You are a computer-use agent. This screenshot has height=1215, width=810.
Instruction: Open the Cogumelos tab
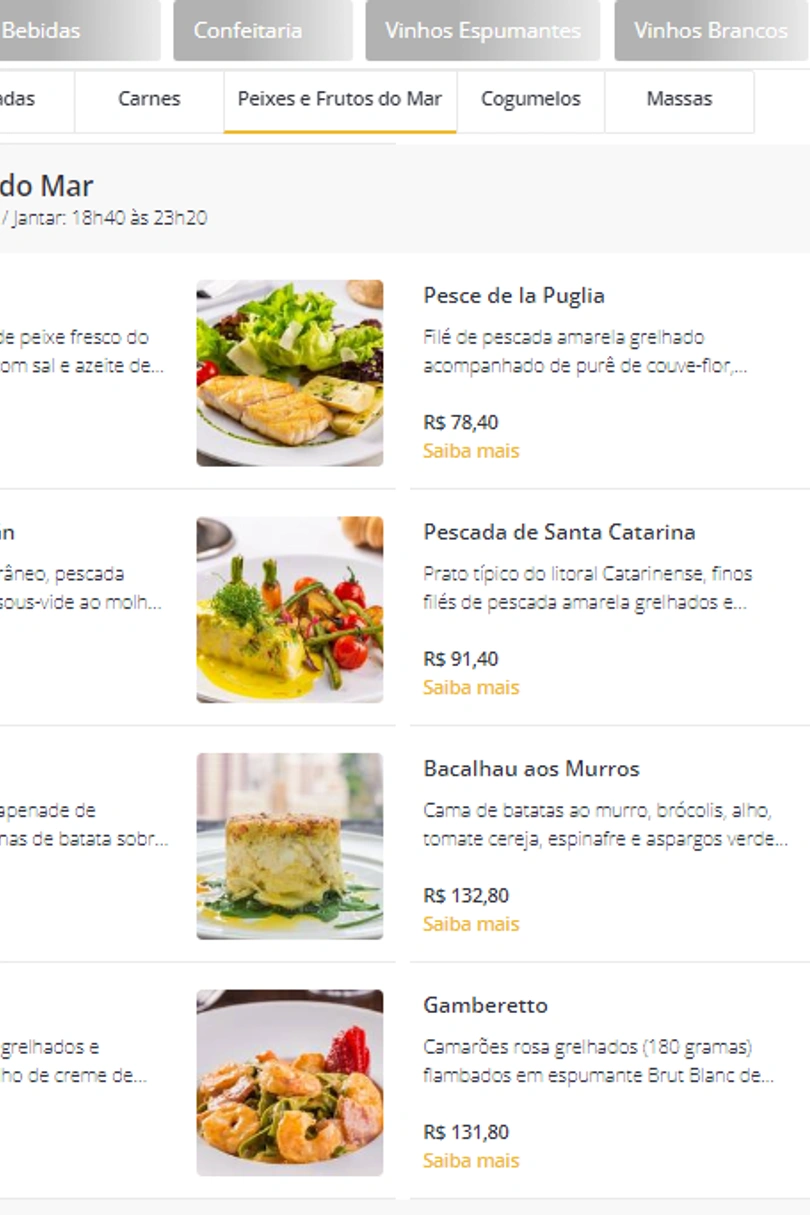click(530, 99)
